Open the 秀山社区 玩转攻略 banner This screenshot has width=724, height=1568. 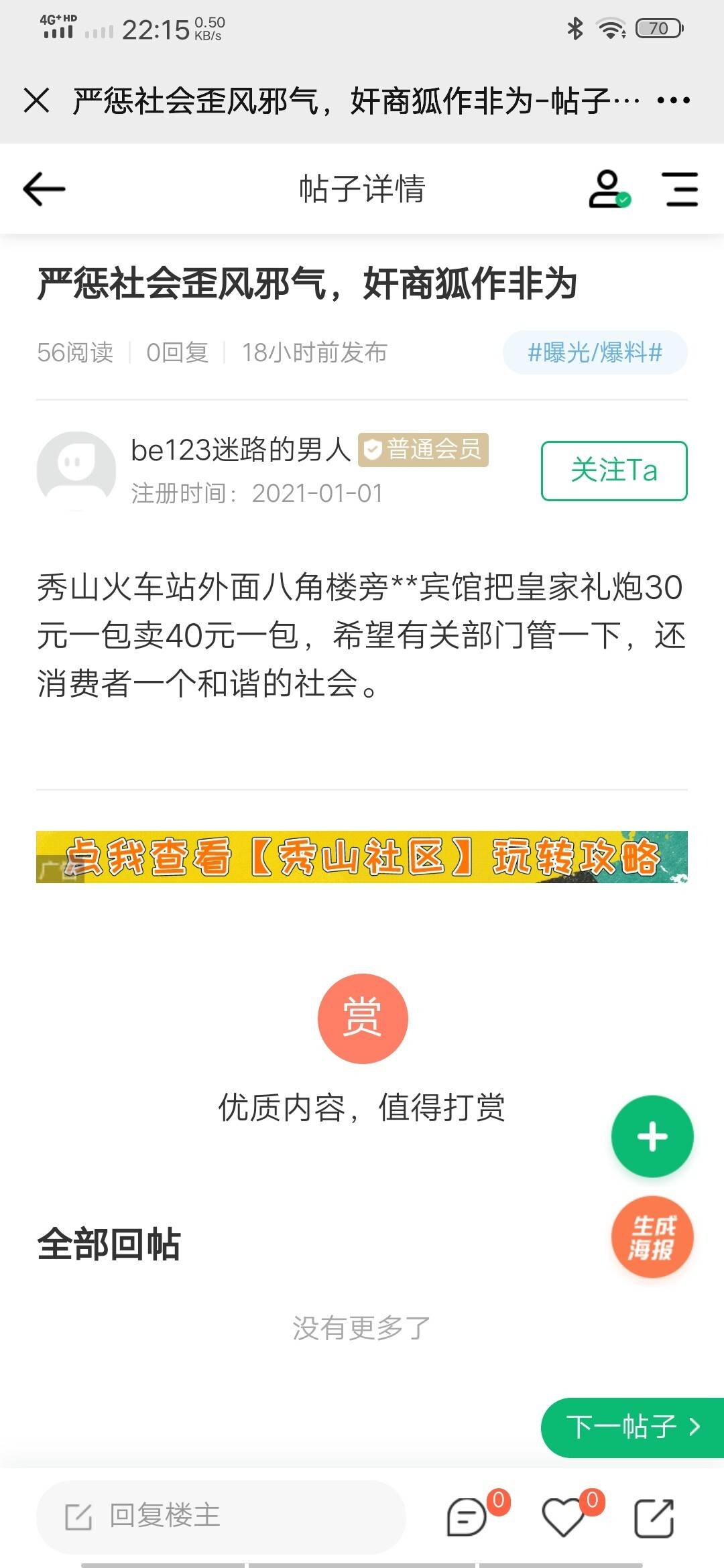(362, 857)
